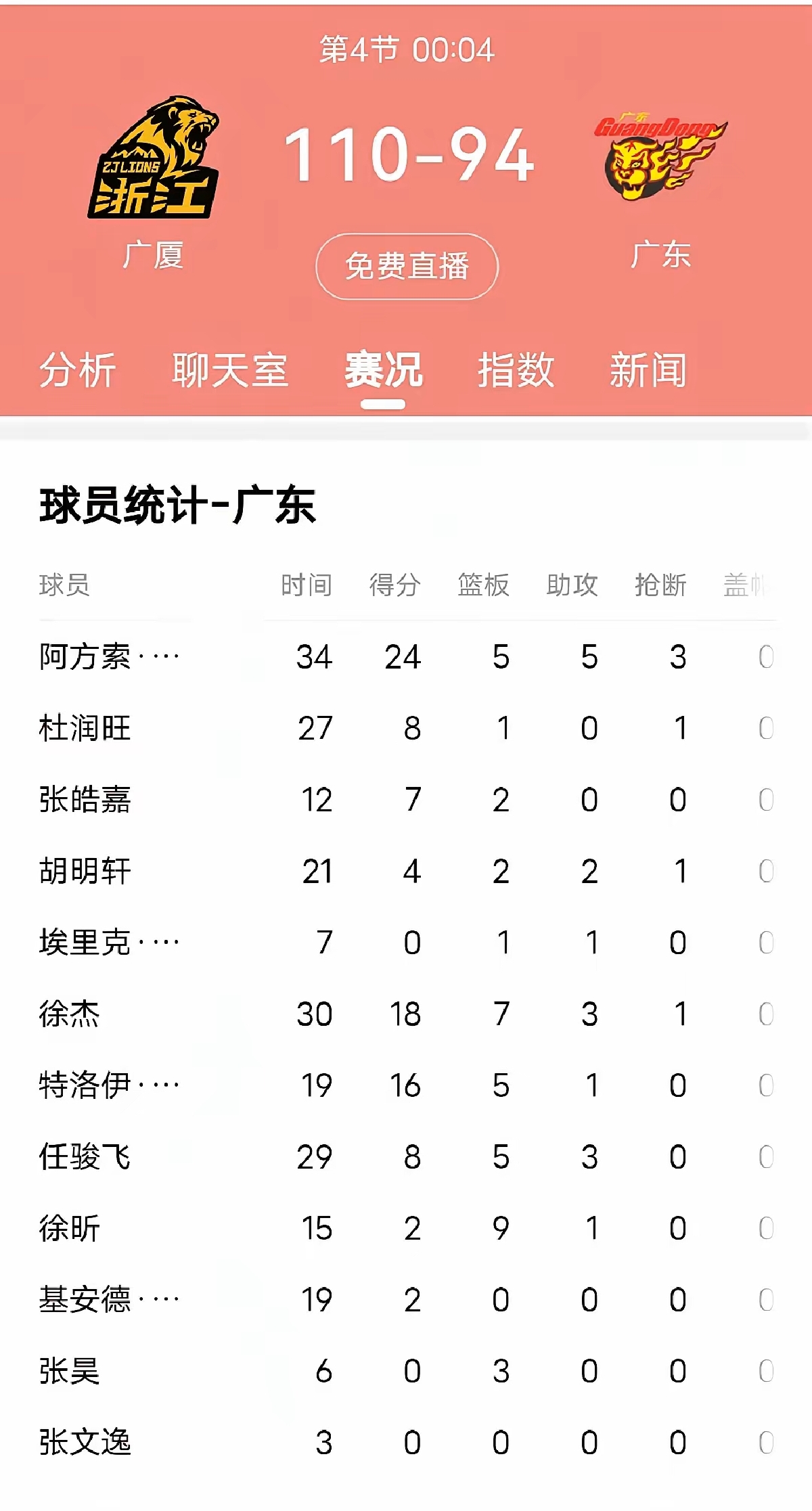
Task: Open the 新闻 news tab
Action: click(646, 367)
